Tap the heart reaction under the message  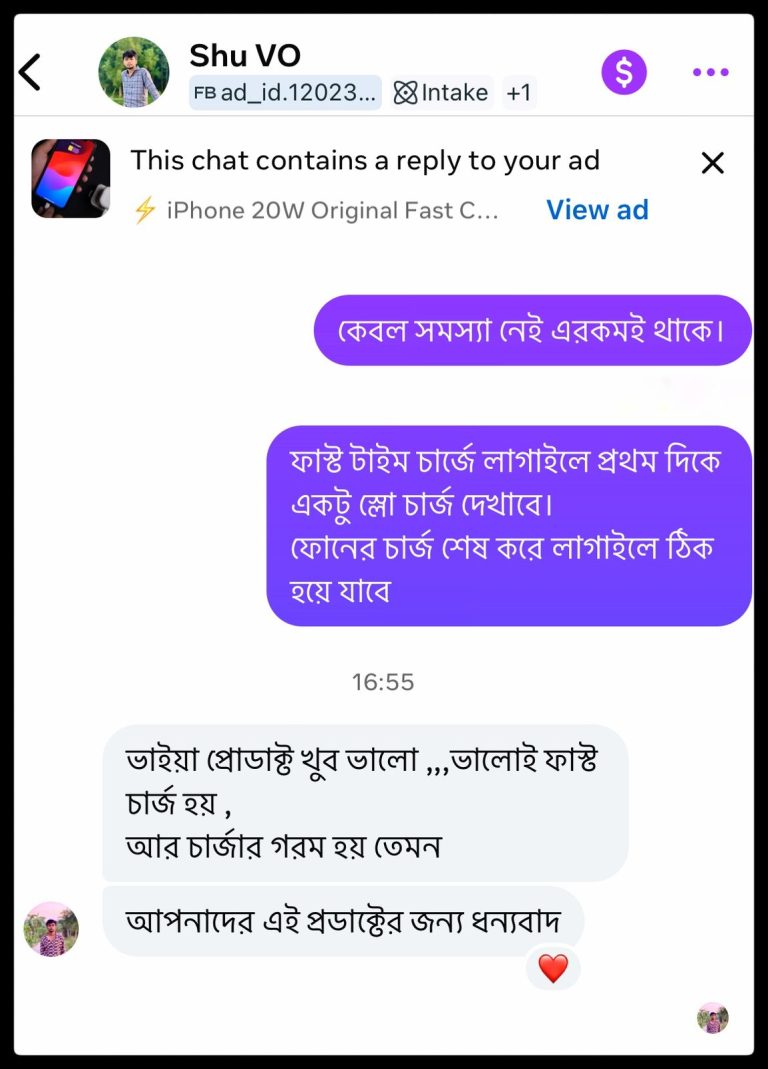pyautogui.click(x=554, y=966)
